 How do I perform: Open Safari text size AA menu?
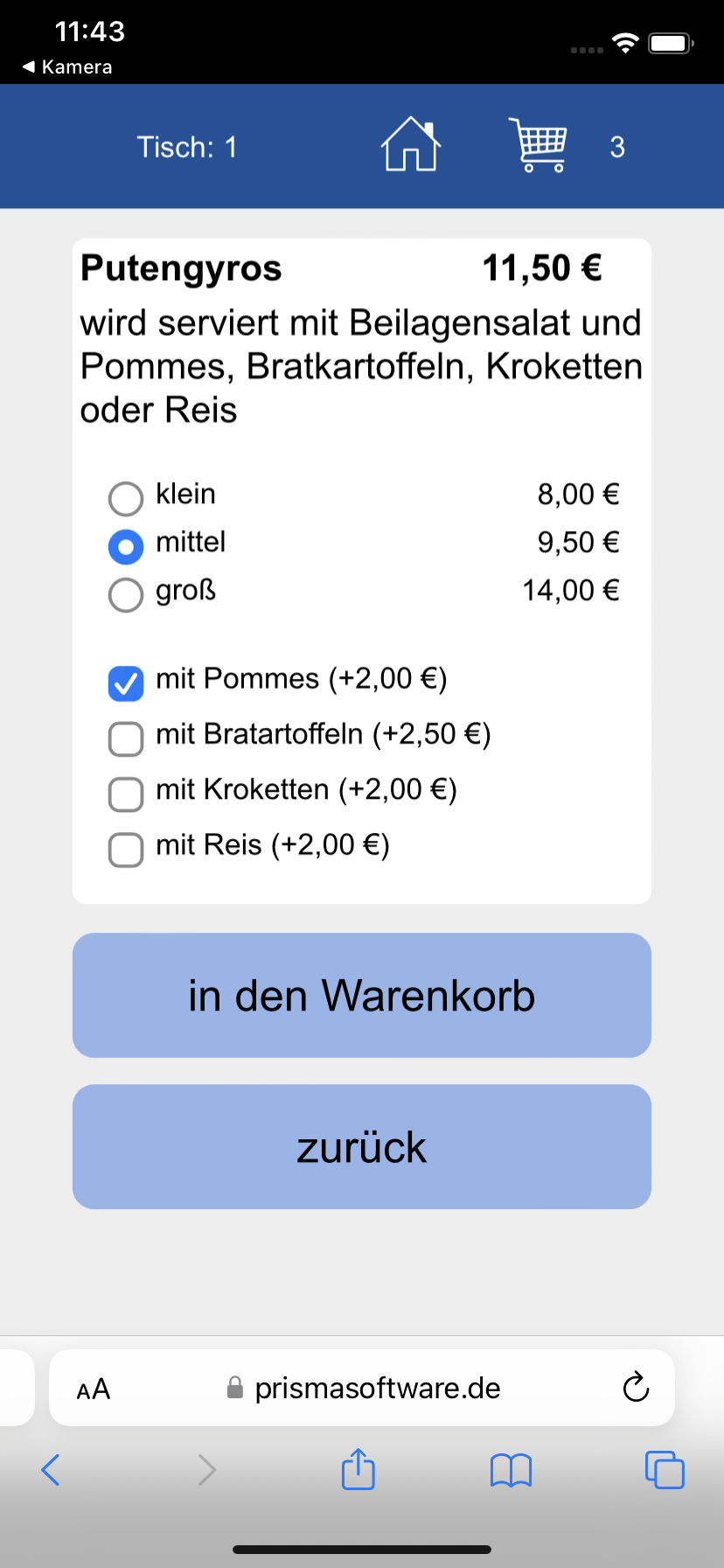pos(94,1389)
